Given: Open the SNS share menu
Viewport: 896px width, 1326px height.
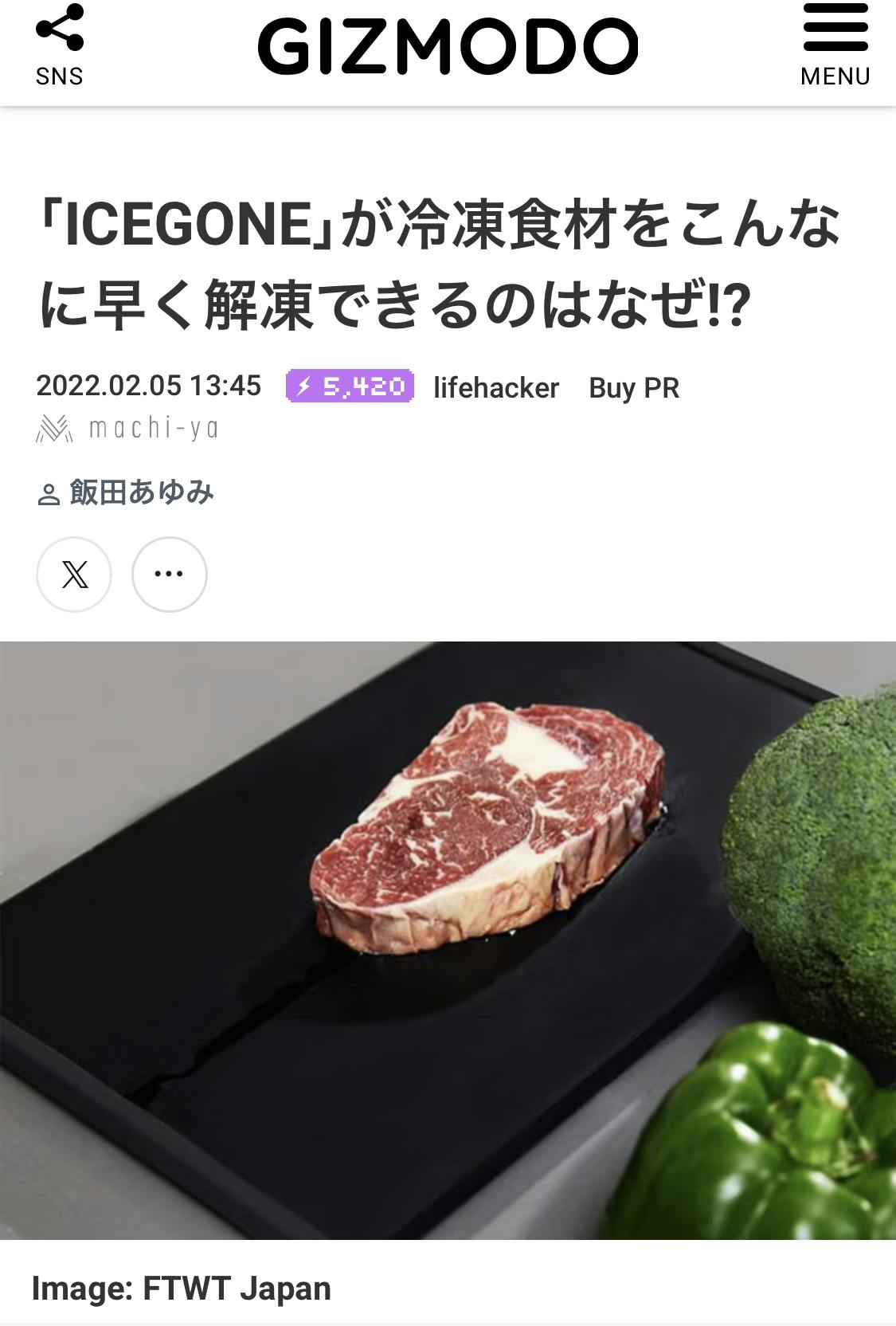Looking at the screenshot, I should (x=60, y=45).
